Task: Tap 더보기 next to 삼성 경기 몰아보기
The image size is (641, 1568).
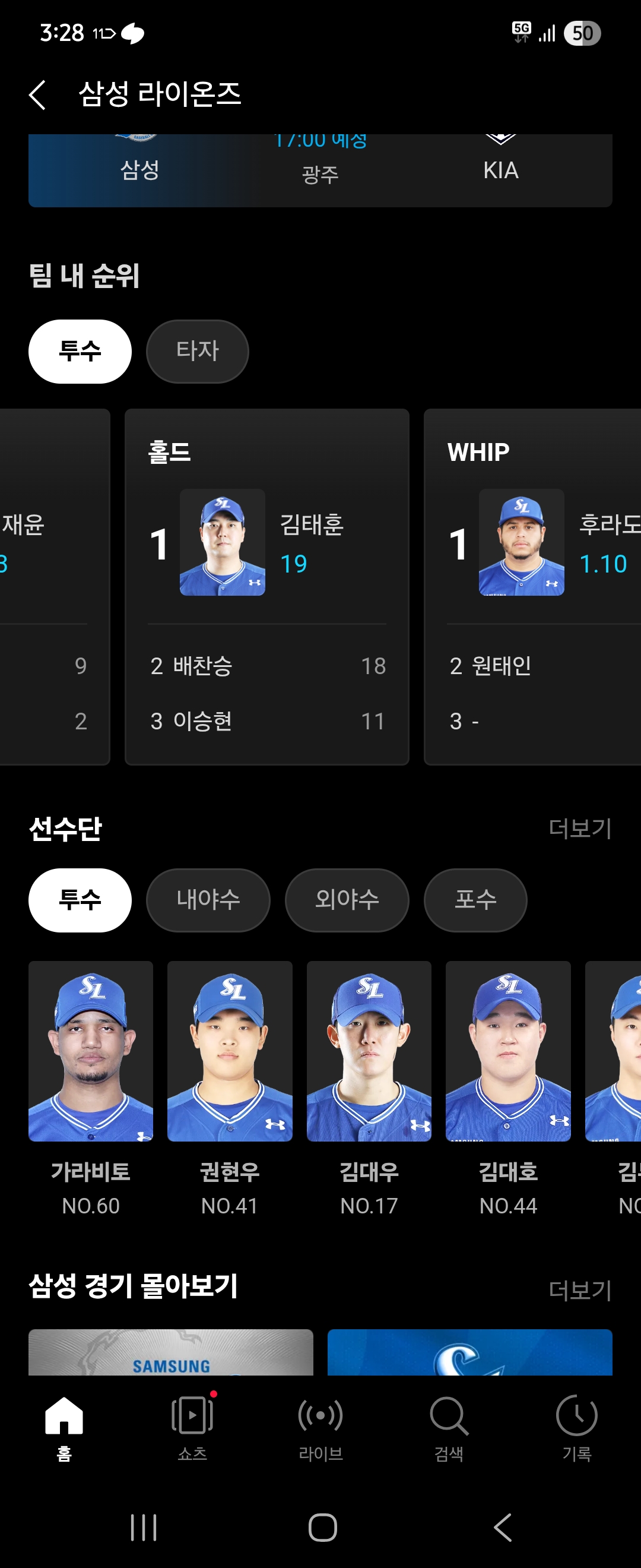Action: 580,1290
